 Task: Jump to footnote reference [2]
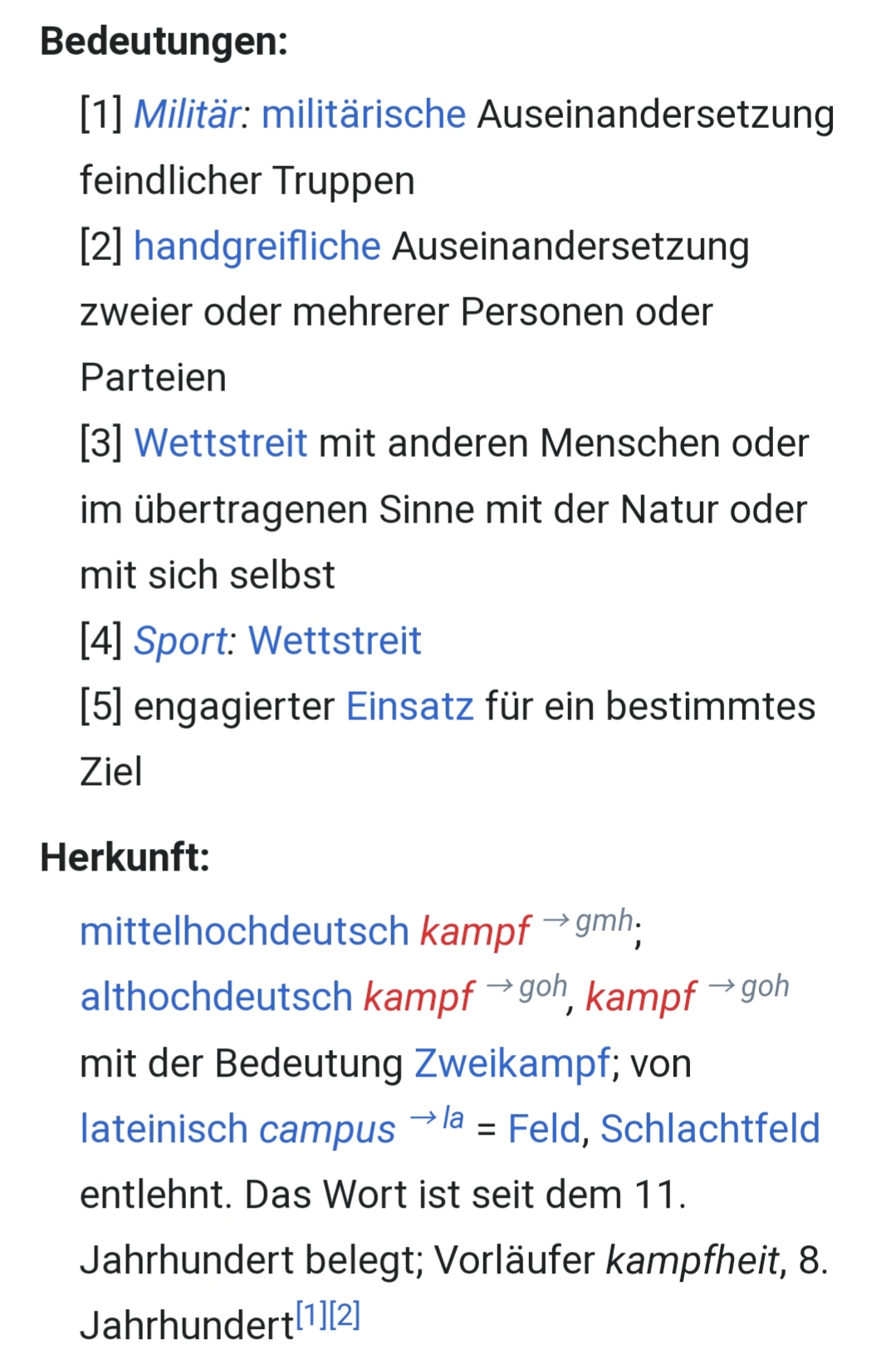pyautogui.click(x=345, y=1315)
